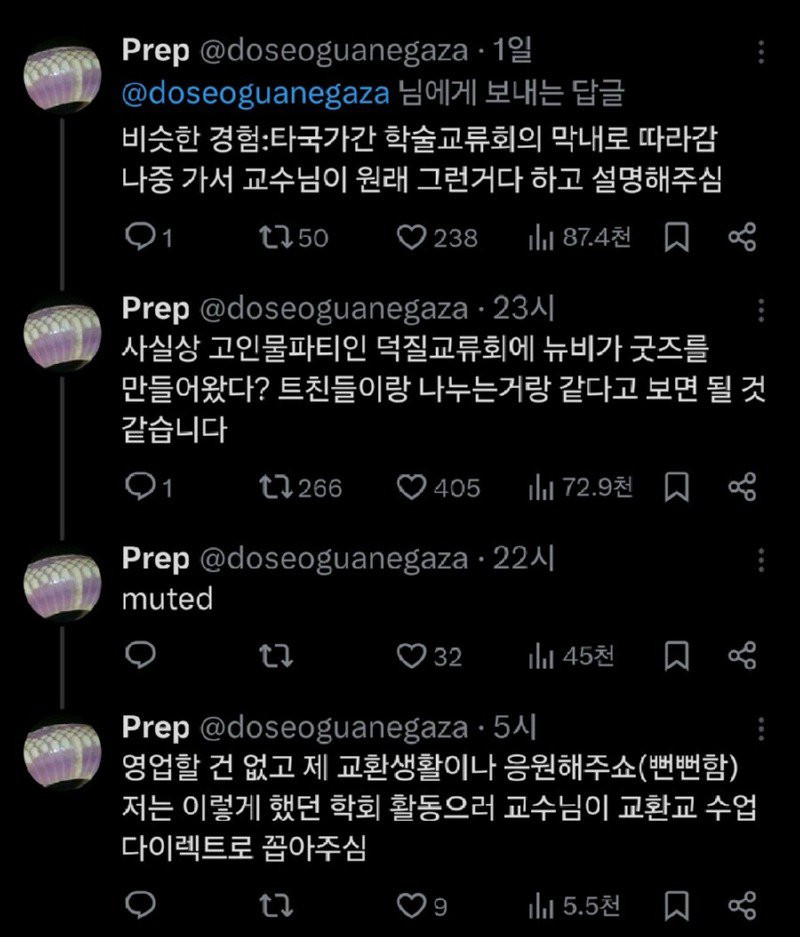Image resolution: width=800 pixels, height=937 pixels.
Task: Toggle bookmark on the last tweet
Action: [x=676, y=906]
